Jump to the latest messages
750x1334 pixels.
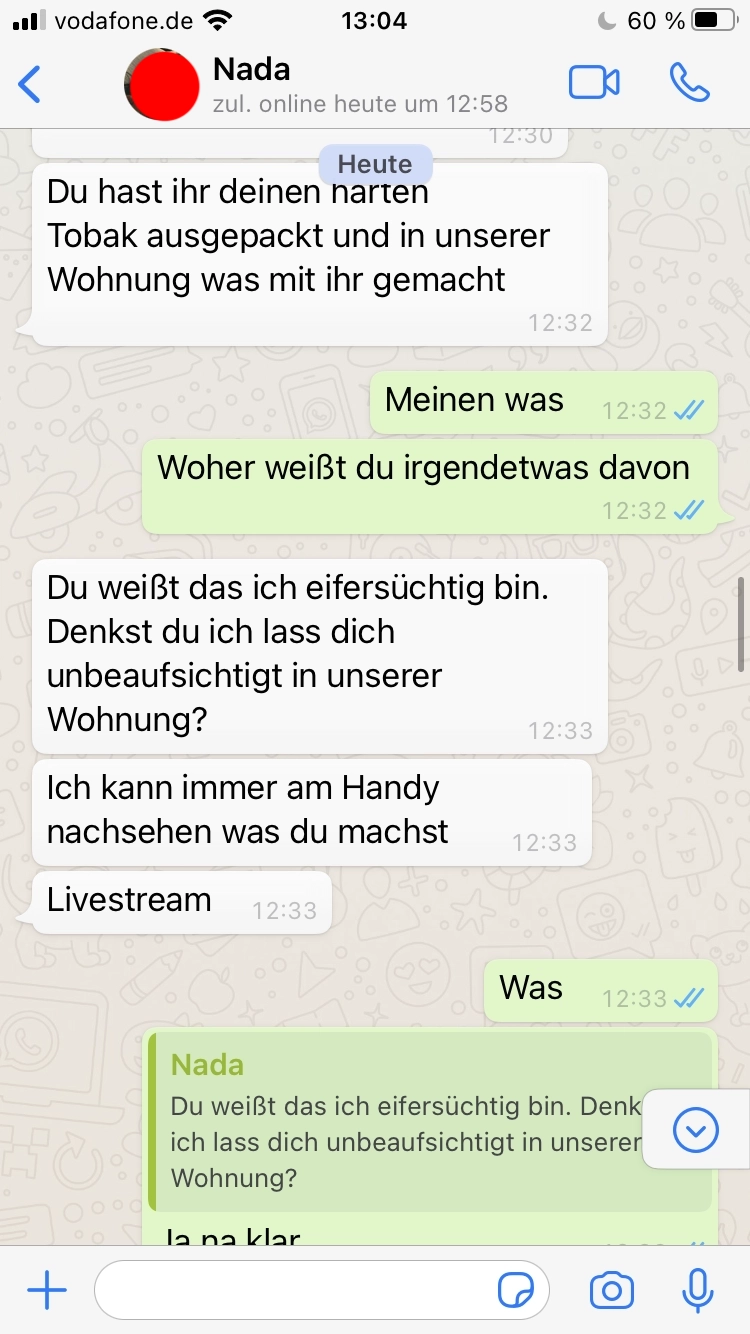[696, 1130]
